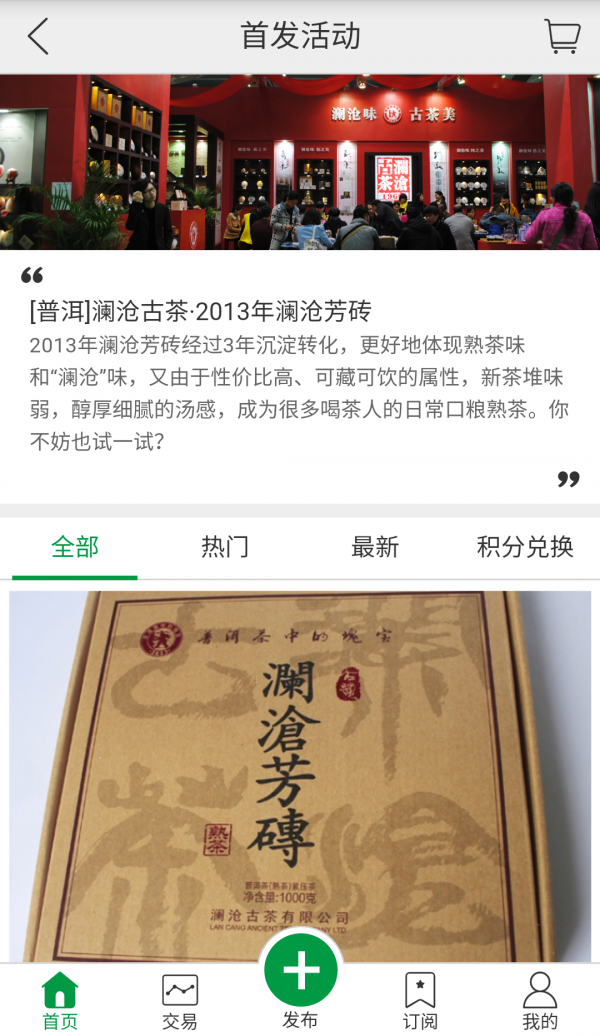This screenshot has width=600, height=1036.
Task: Switch to the 积分兑换 tab
Action: pos(525,547)
